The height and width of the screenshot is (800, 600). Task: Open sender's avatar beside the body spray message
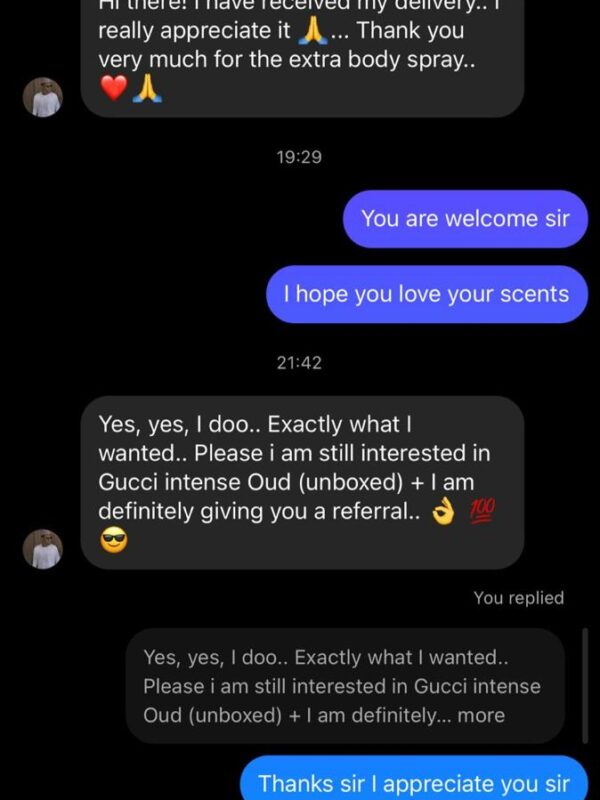[43, 97]
